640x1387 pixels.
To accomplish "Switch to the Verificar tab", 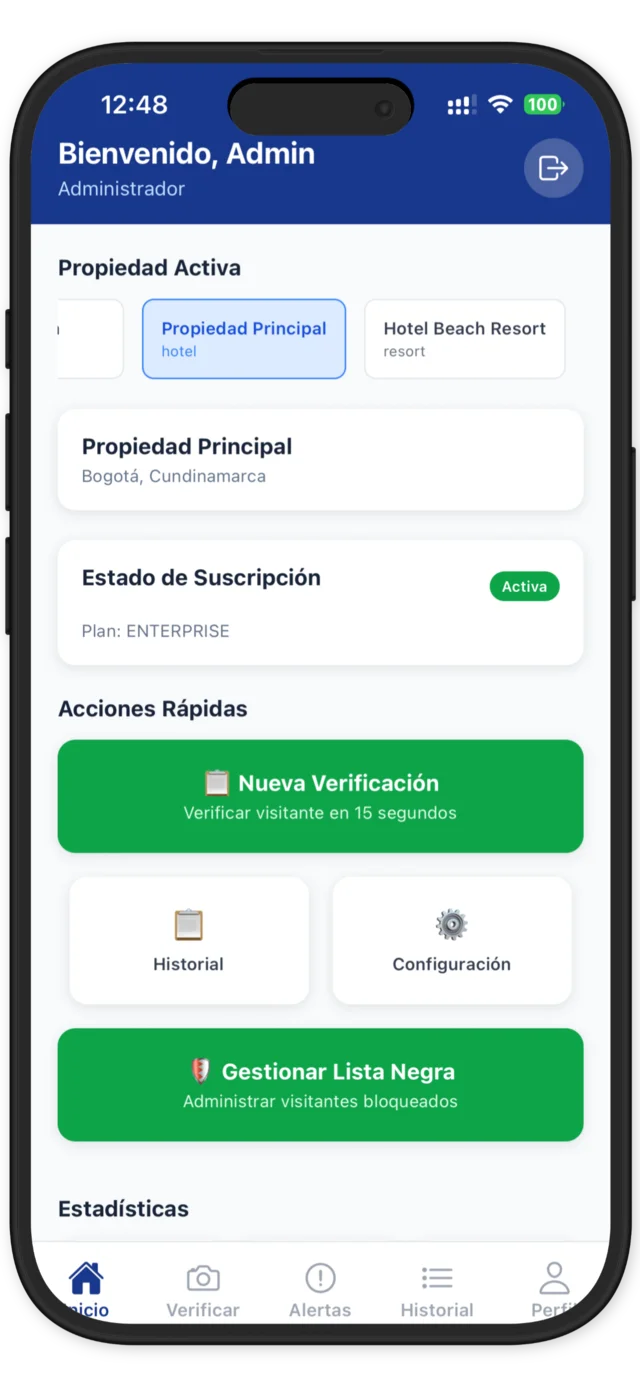I will (x=203, y=1291).
